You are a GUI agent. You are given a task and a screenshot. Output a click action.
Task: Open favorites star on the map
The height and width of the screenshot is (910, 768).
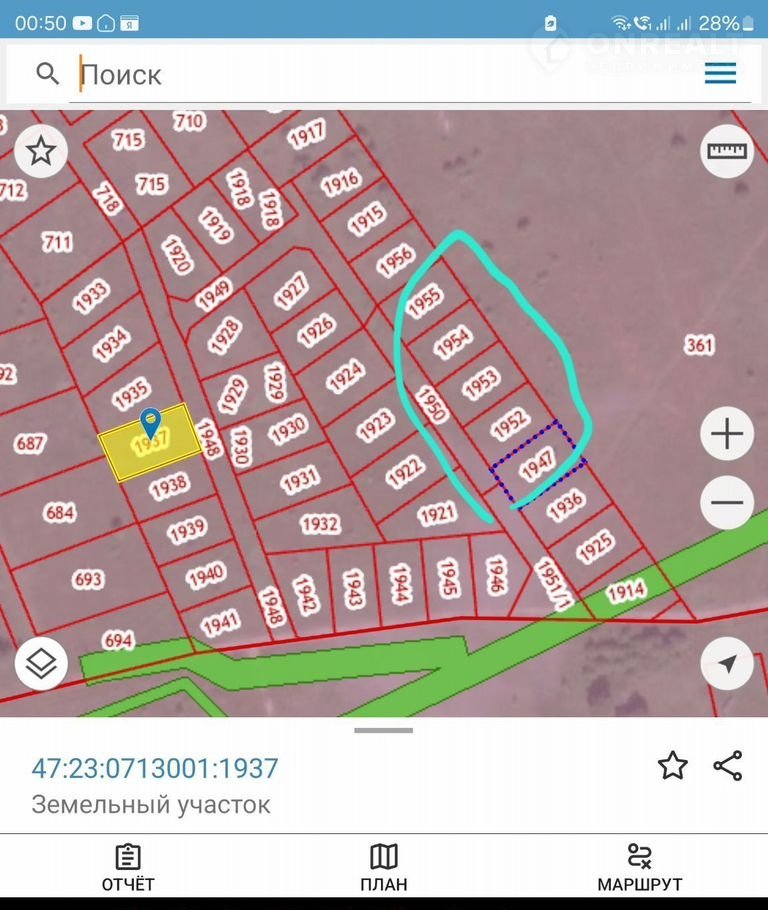tap(41, 152)
